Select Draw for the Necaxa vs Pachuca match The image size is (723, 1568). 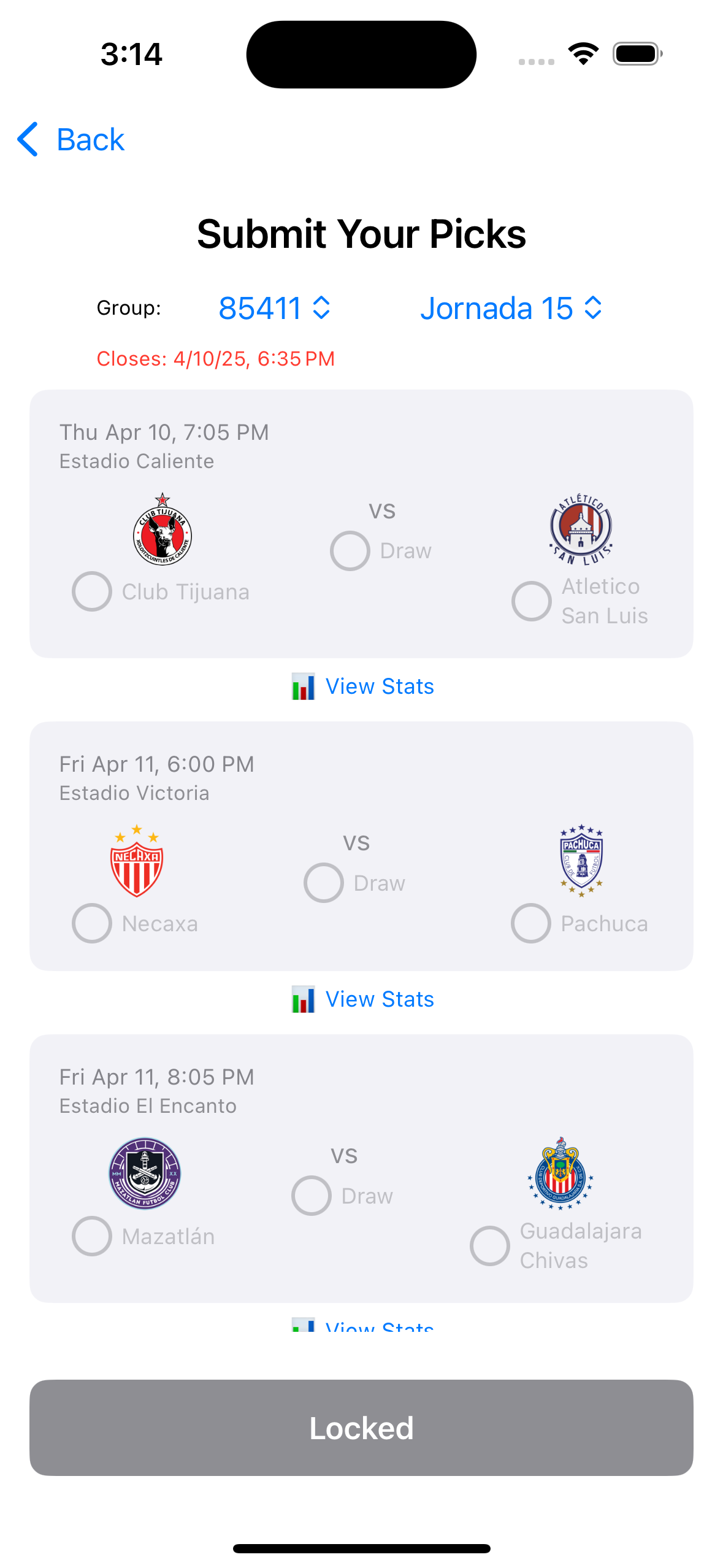[323, 883]
